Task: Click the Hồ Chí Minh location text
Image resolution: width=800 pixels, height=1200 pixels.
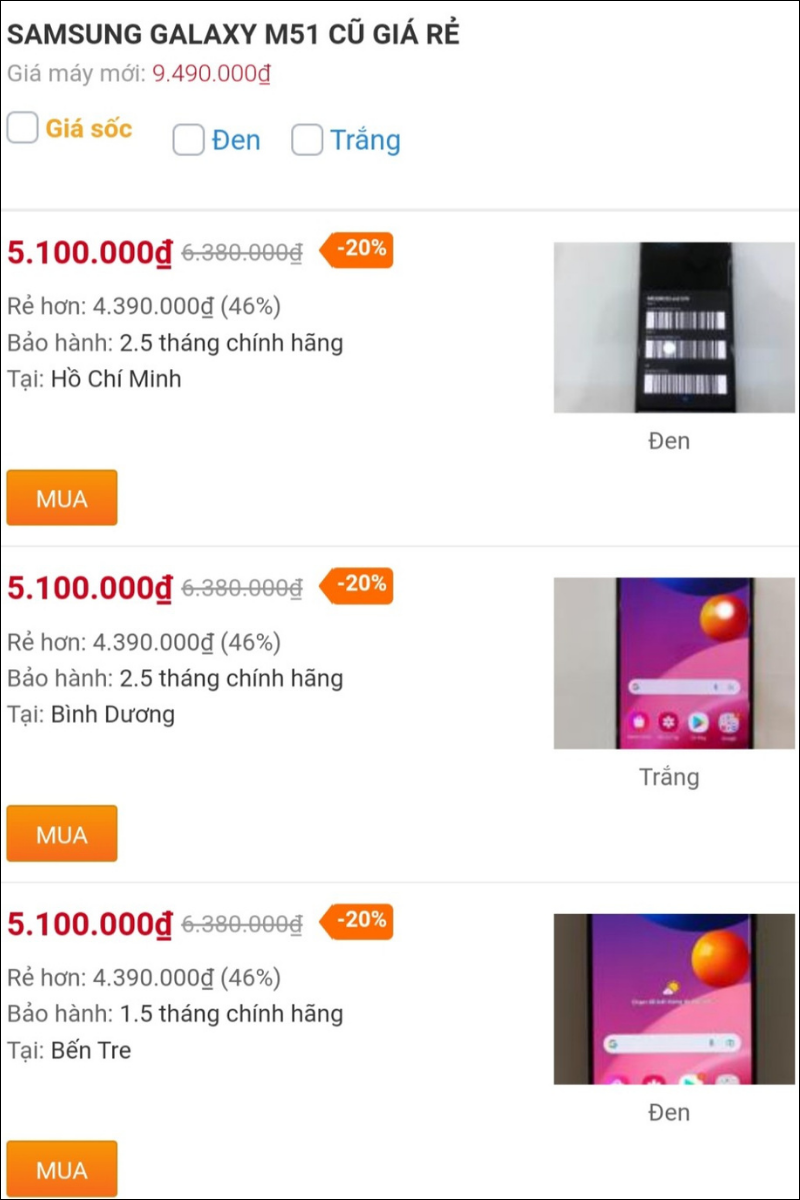Action: [x=113, y=379]
